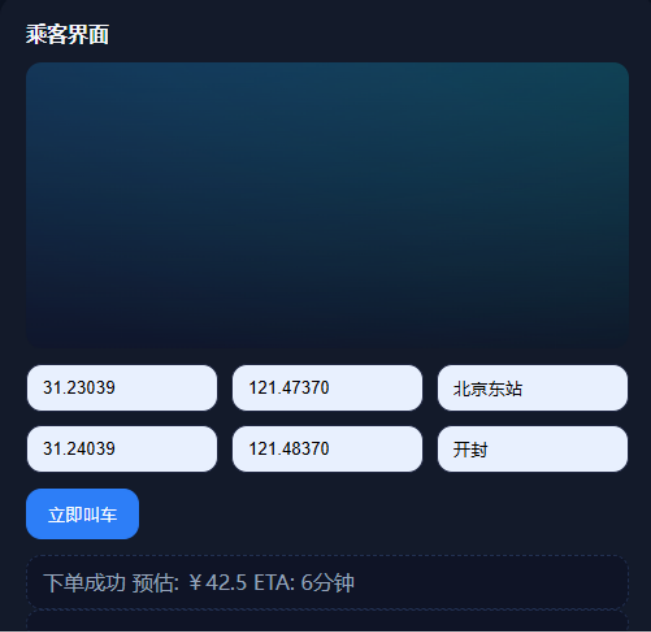Viewport: 651px width, 632px height.
Task: Edit the latitude field 31.24039
Action: pyautogui.click(x=122, y=449)
